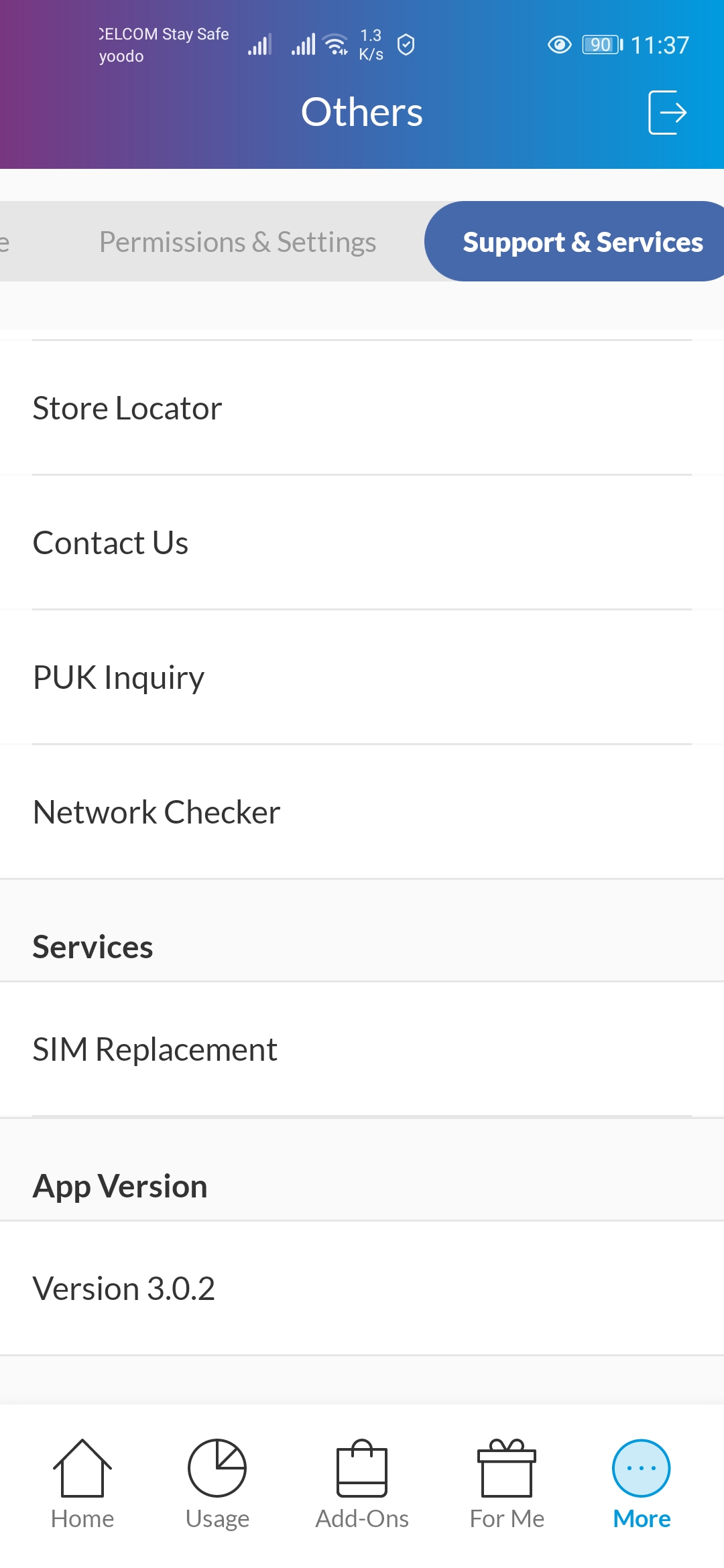724x1568 pixels.
Task: Open Store Locator
Action: click(x=362, y=408)
